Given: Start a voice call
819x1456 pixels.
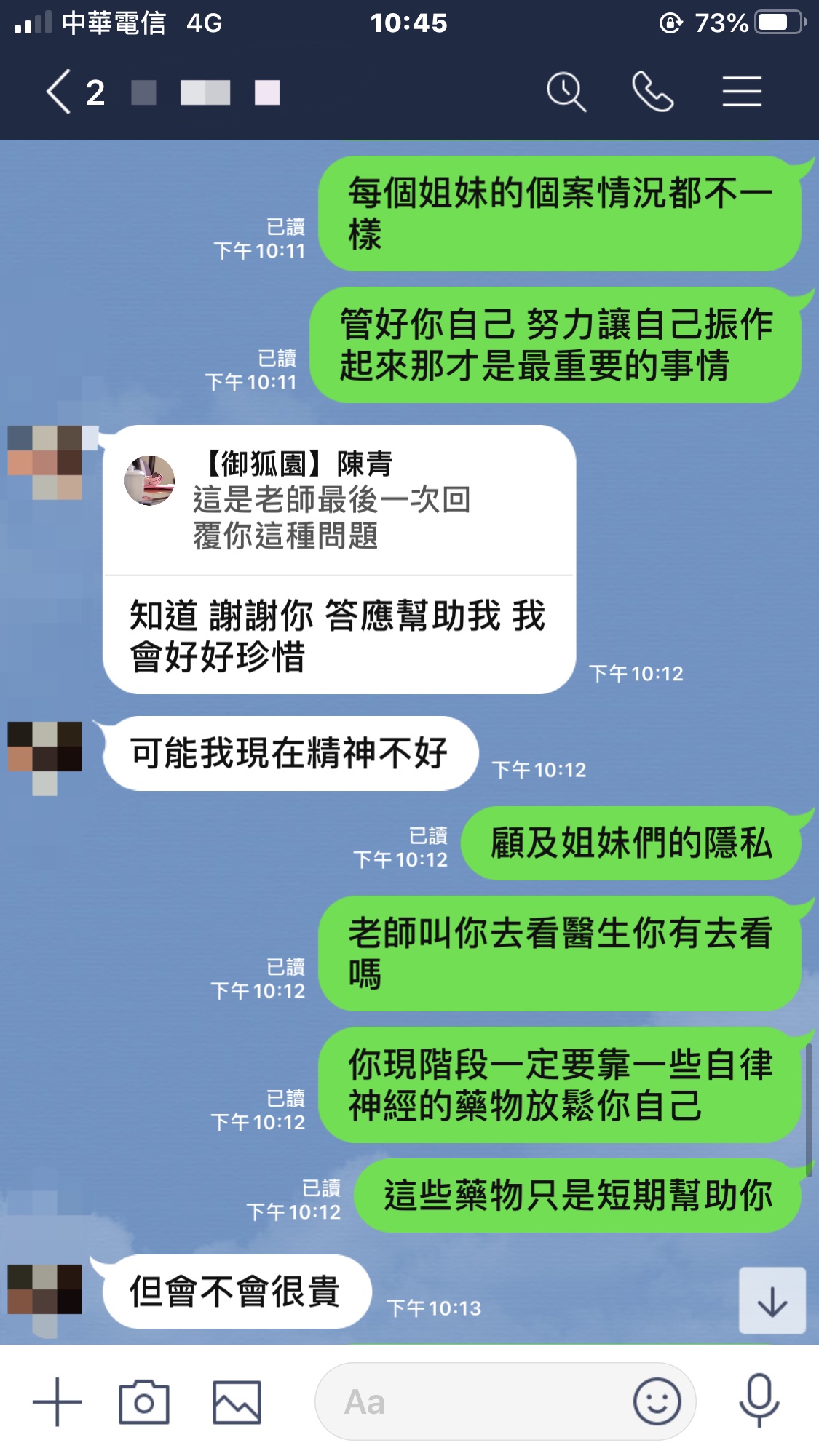Looking at the screenshot, I should [x=652, y=92].
